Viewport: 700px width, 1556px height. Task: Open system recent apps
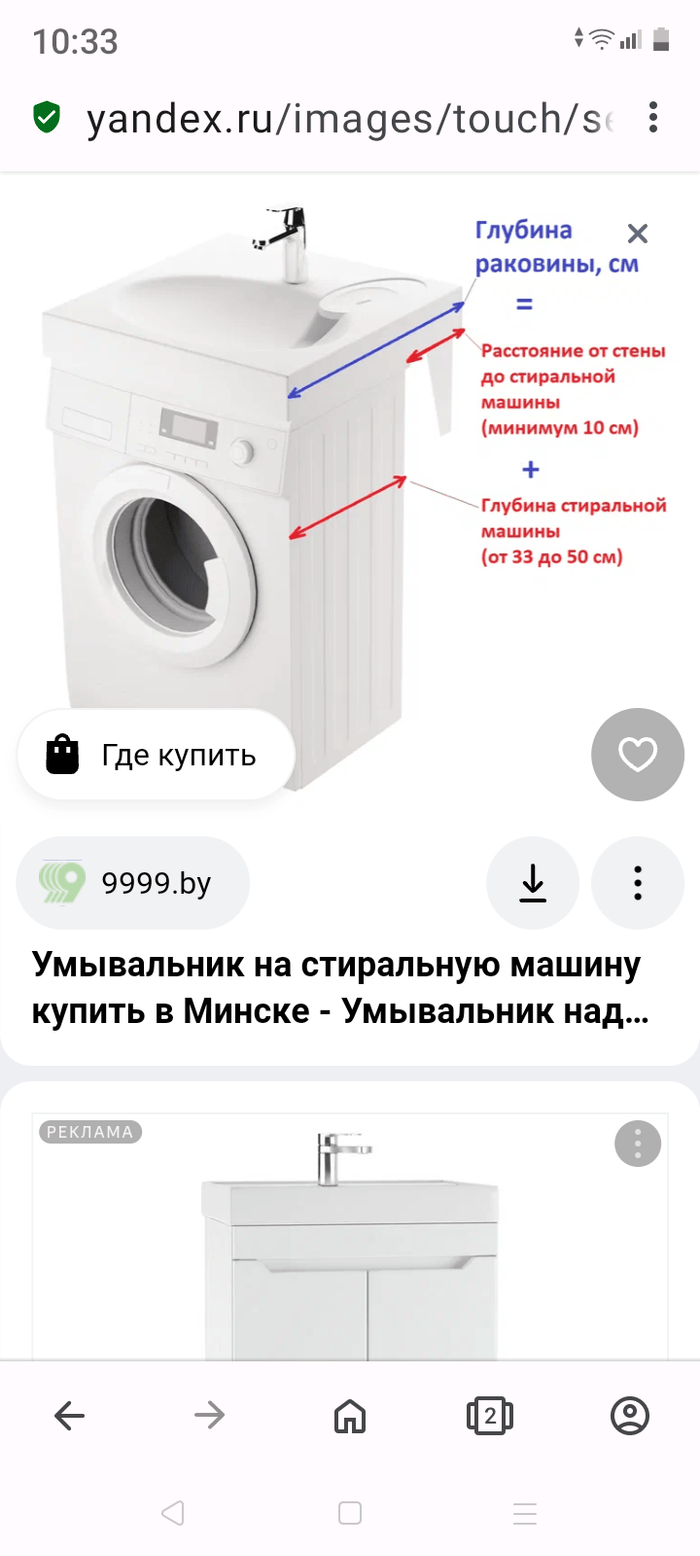click(x=525, y=1513)
